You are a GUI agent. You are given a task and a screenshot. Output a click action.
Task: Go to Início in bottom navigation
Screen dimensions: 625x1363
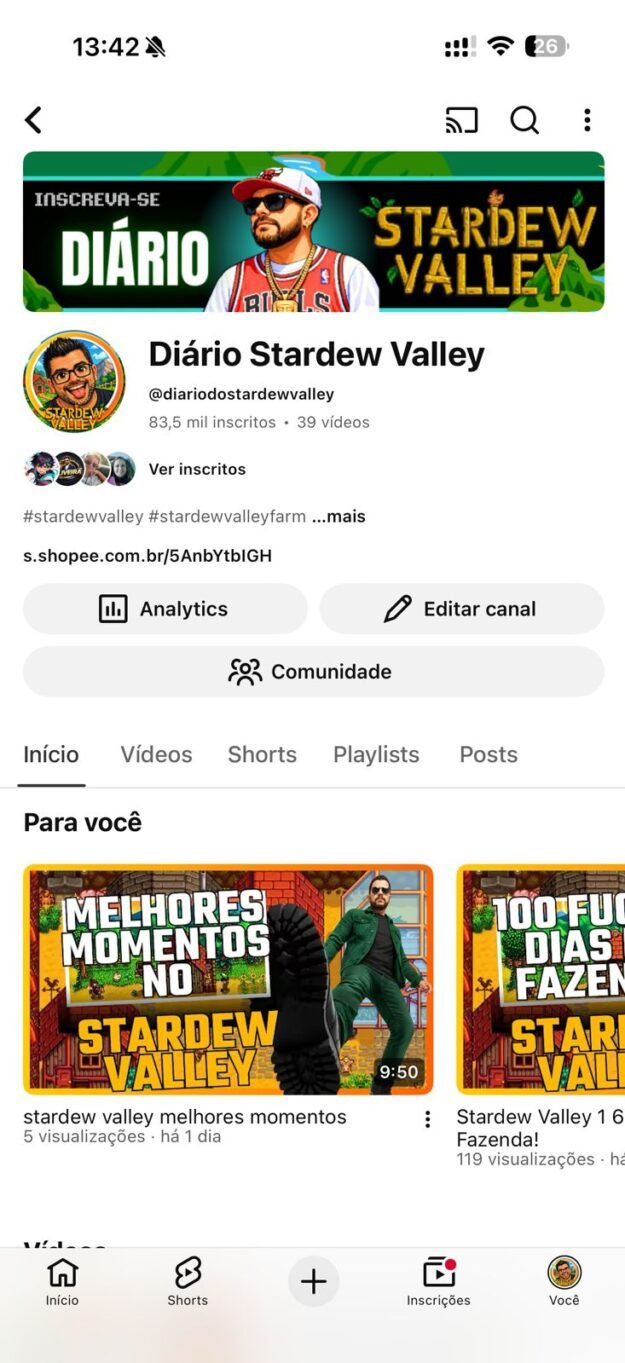pos(62,1282)
